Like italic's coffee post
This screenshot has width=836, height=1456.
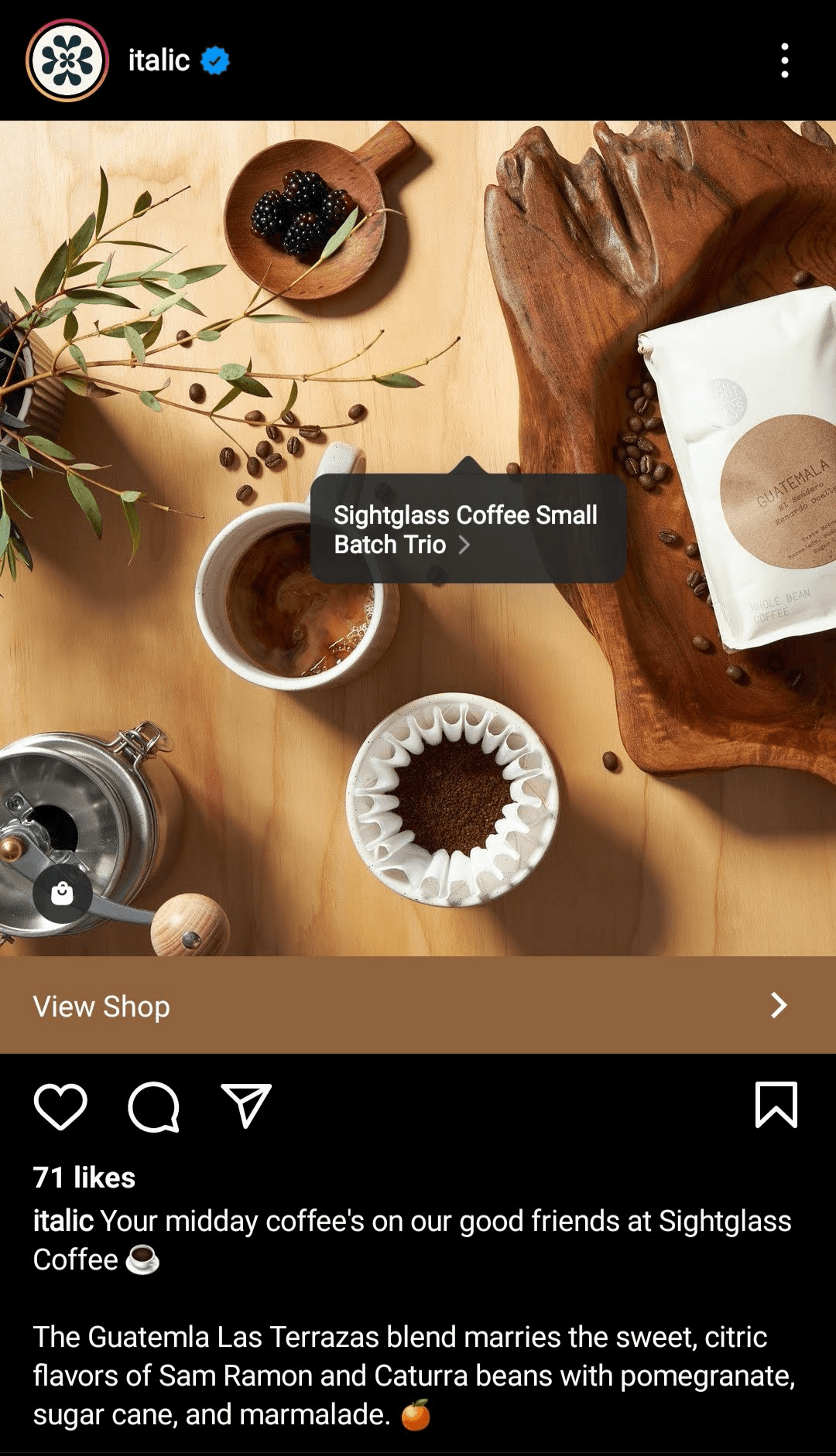click(60, 1106)
